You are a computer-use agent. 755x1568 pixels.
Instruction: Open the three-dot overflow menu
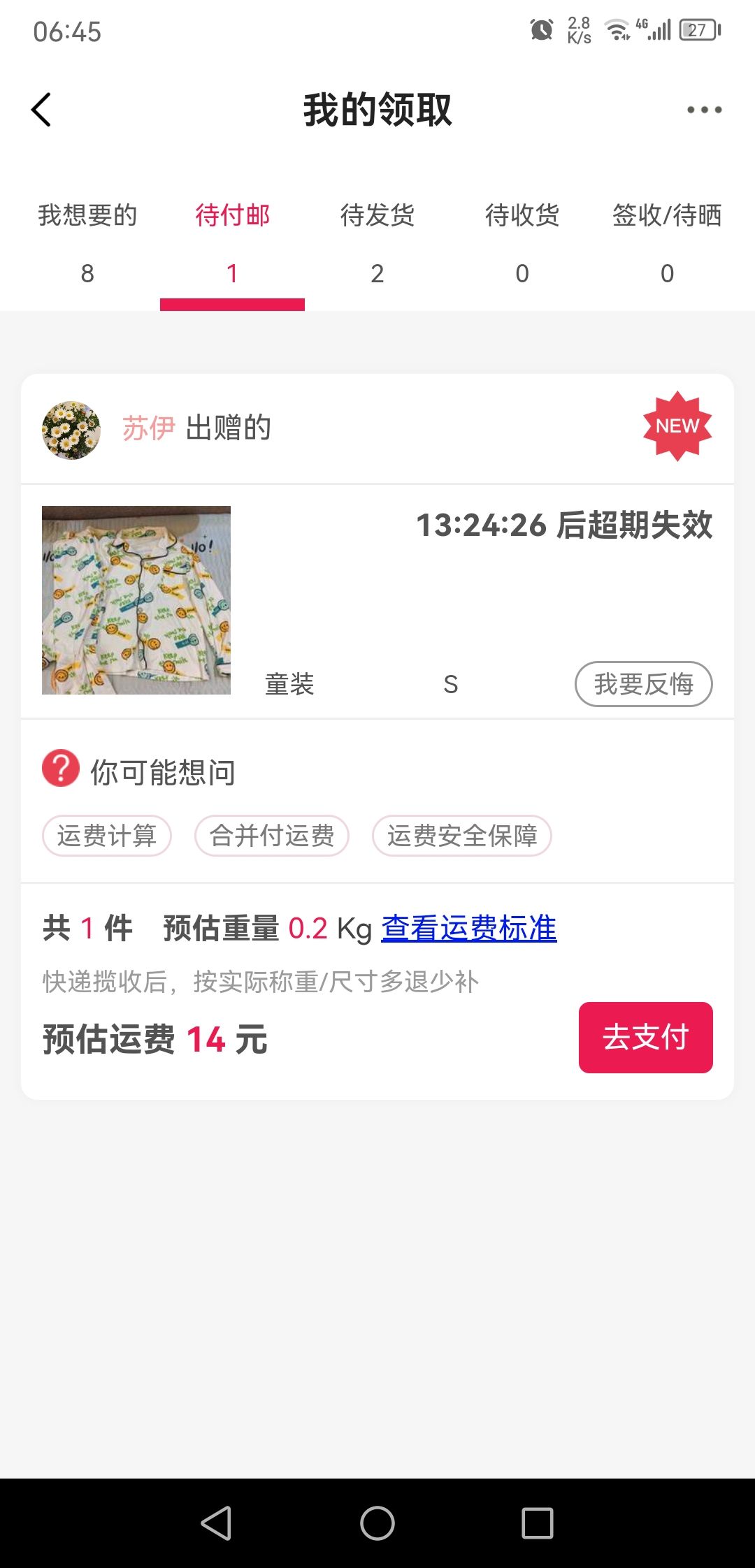(x=704, y=110)
